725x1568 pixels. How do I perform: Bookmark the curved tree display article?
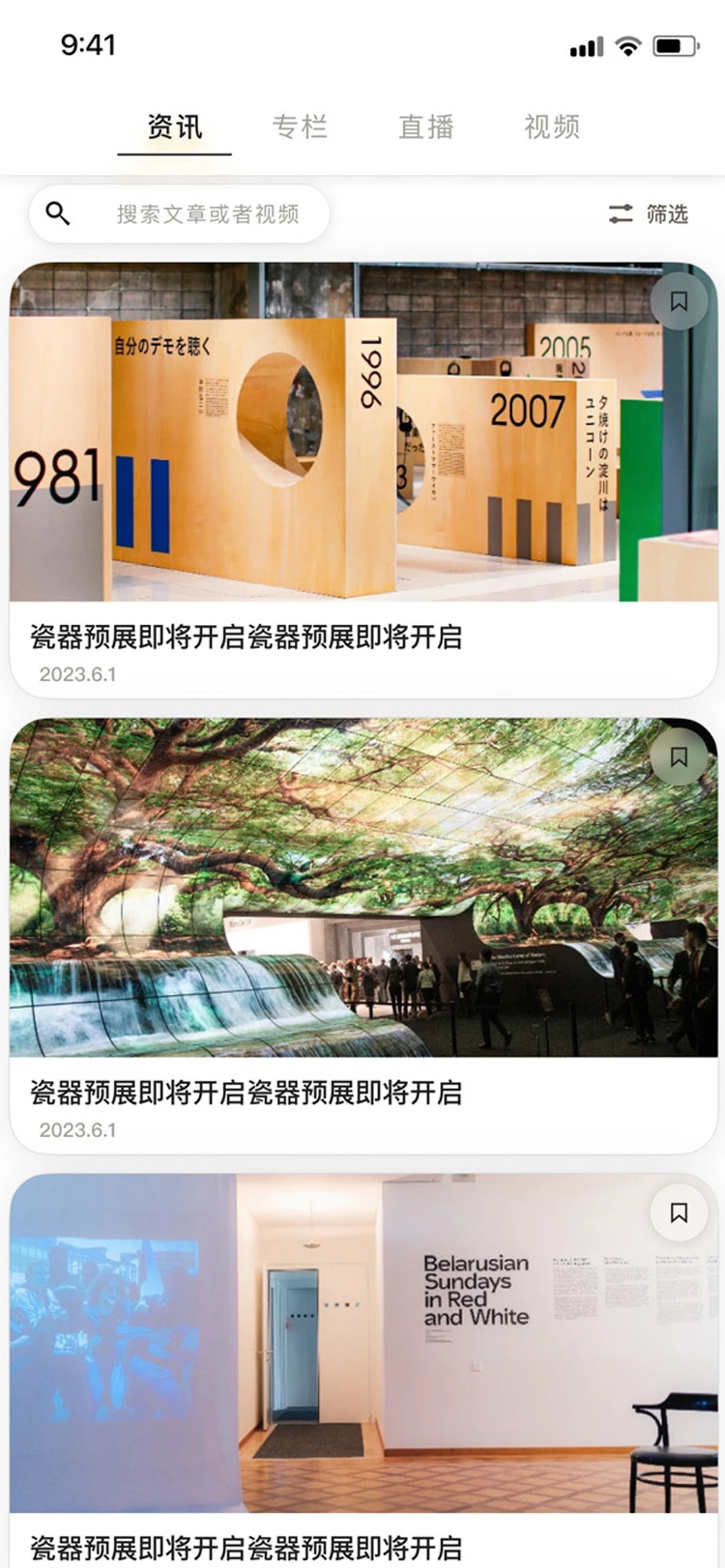click(x=679, y=757)
